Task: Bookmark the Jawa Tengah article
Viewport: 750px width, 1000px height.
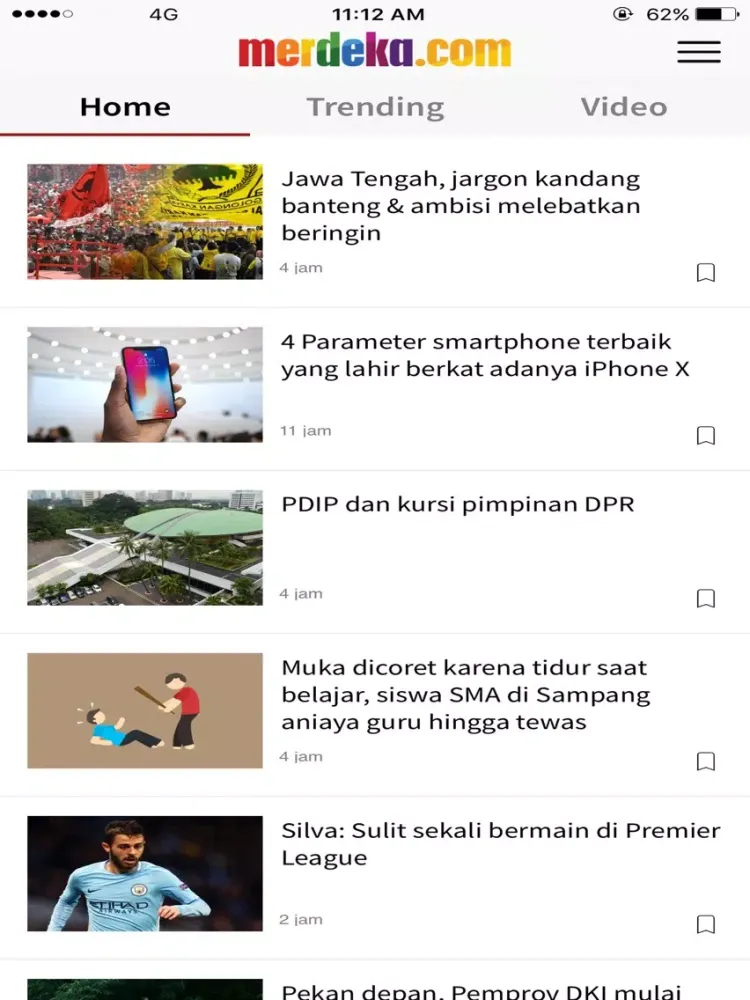Action: click(x=706, y=272)
